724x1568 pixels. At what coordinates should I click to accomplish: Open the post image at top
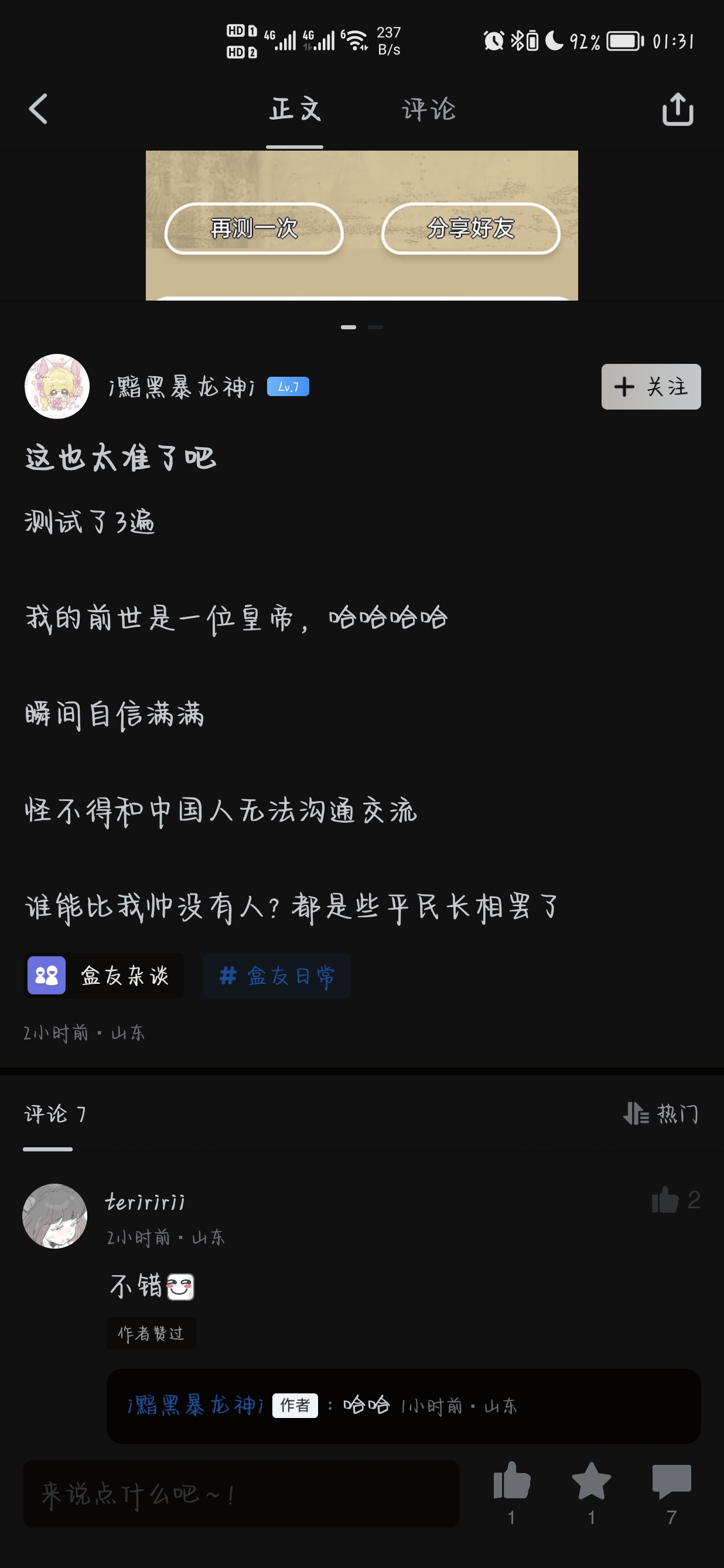[361, 225]
